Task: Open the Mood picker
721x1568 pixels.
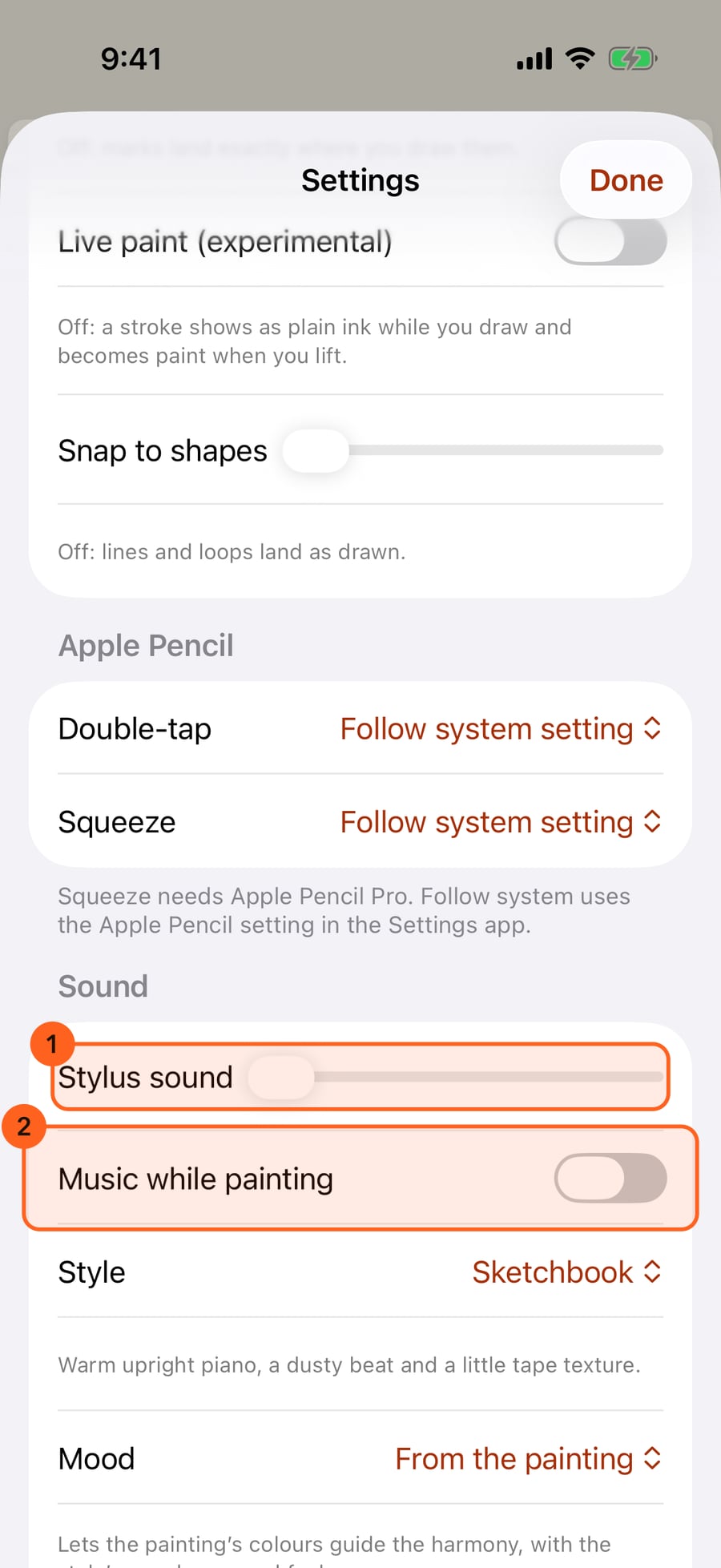Action: click(529, 1459)
